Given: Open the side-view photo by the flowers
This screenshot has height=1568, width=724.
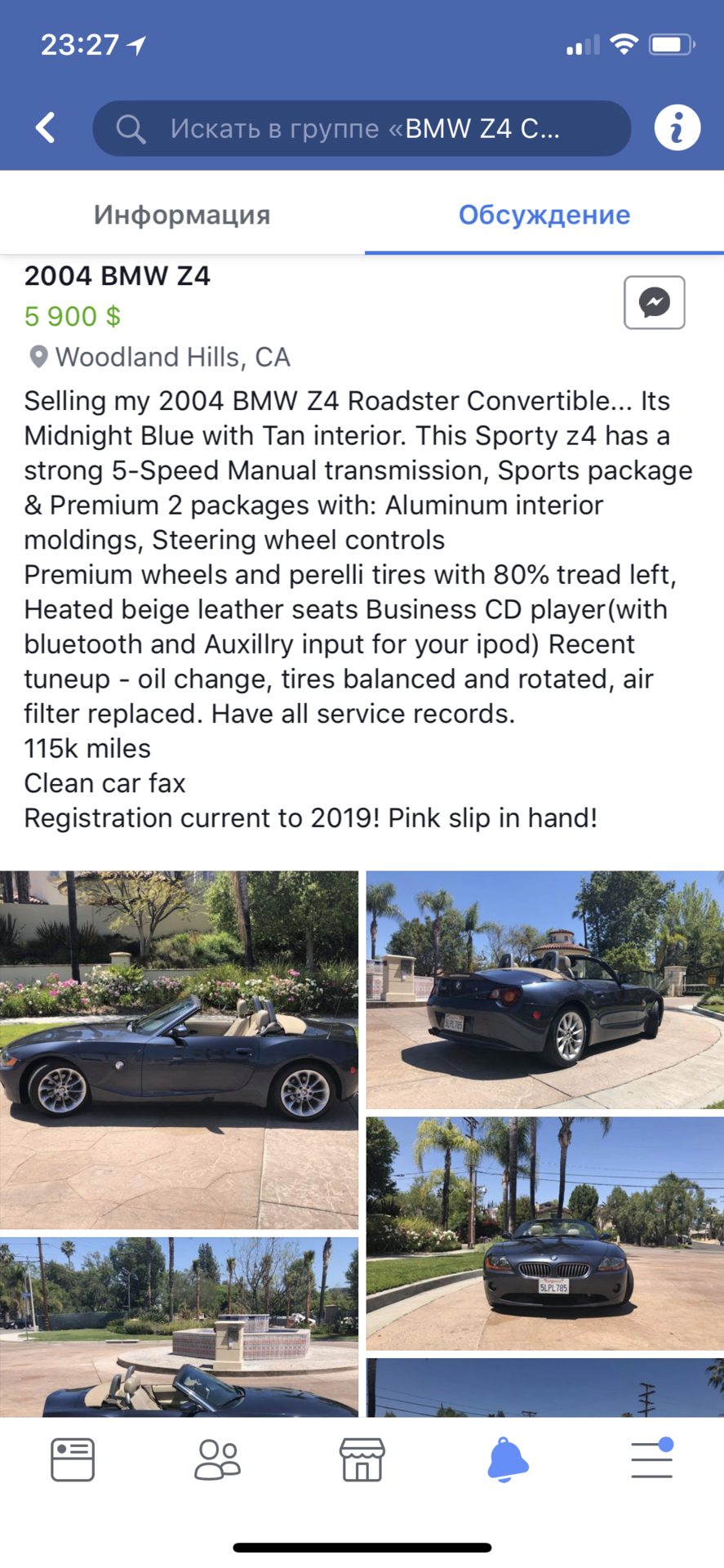Looking at the screenshot, I should pos(179,1049).
